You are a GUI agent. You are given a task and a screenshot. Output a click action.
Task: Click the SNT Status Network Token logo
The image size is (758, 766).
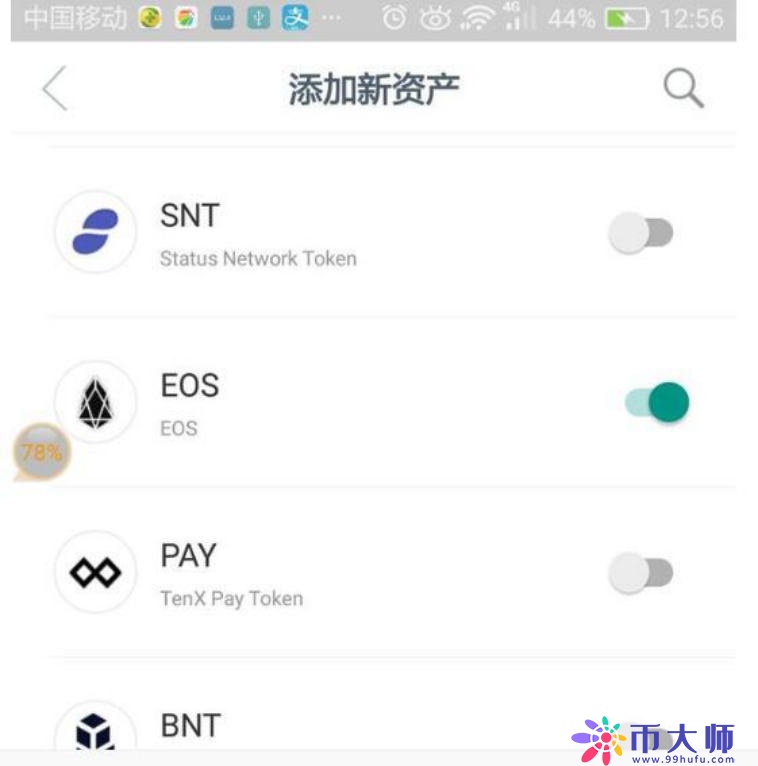click(94, 231)
